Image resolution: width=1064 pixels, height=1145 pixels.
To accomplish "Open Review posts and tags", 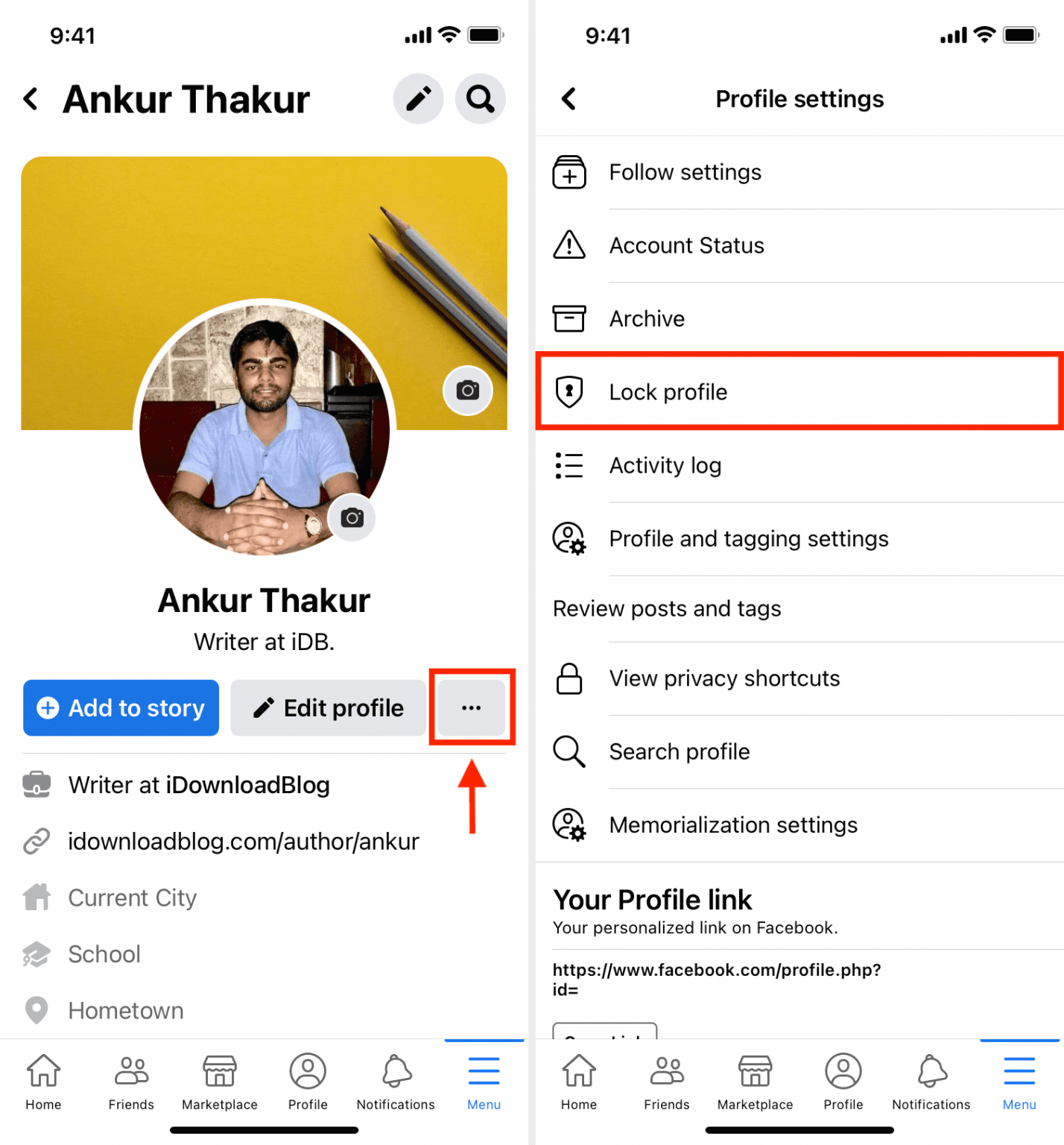I will coord(667,608).
